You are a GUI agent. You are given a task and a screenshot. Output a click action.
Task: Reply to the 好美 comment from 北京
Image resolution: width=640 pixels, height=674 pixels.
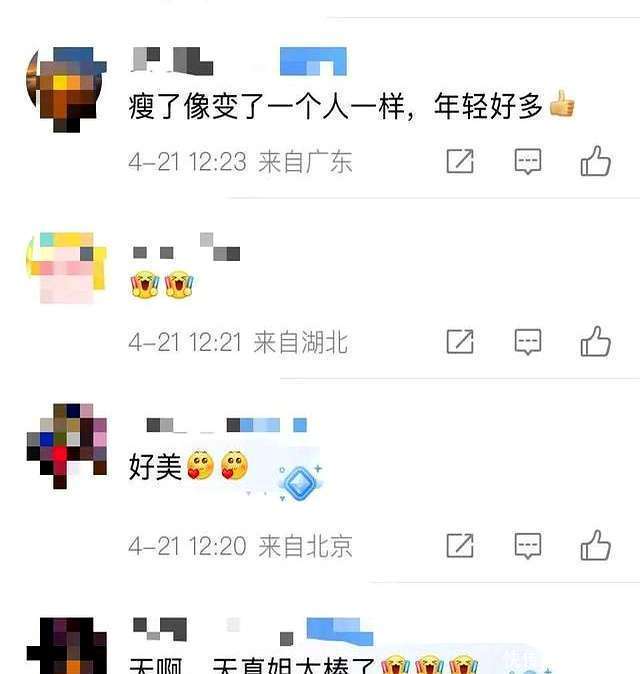(528, 545)
